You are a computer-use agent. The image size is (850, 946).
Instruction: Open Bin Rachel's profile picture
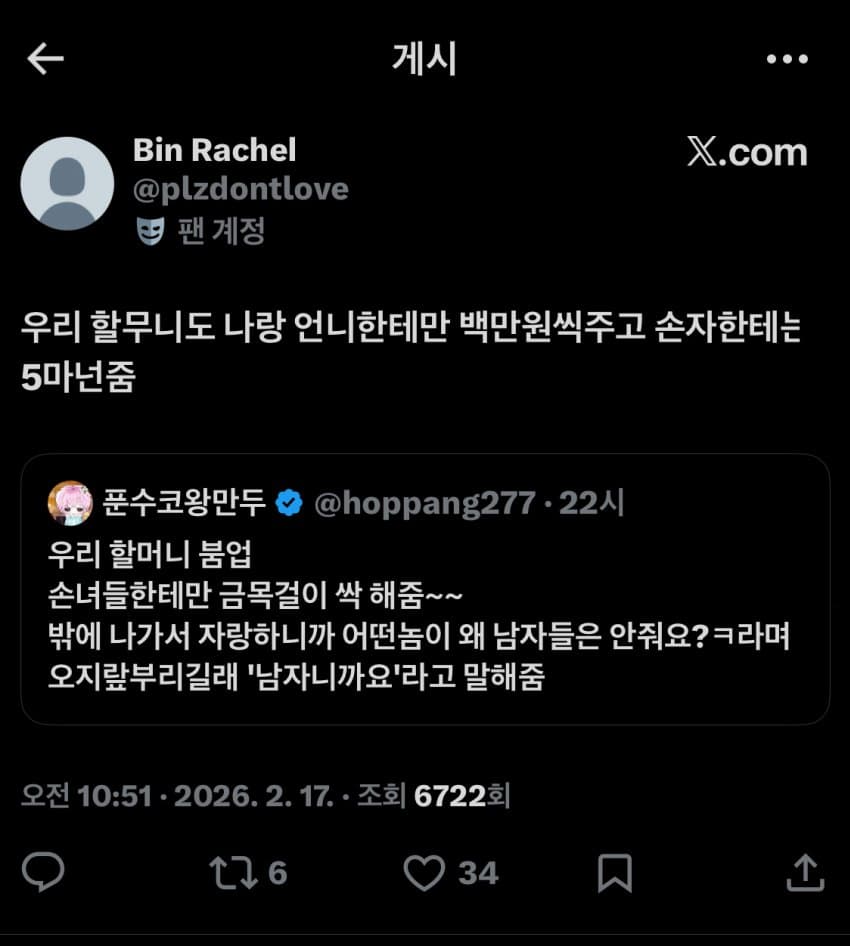click(x=67, y=184)
